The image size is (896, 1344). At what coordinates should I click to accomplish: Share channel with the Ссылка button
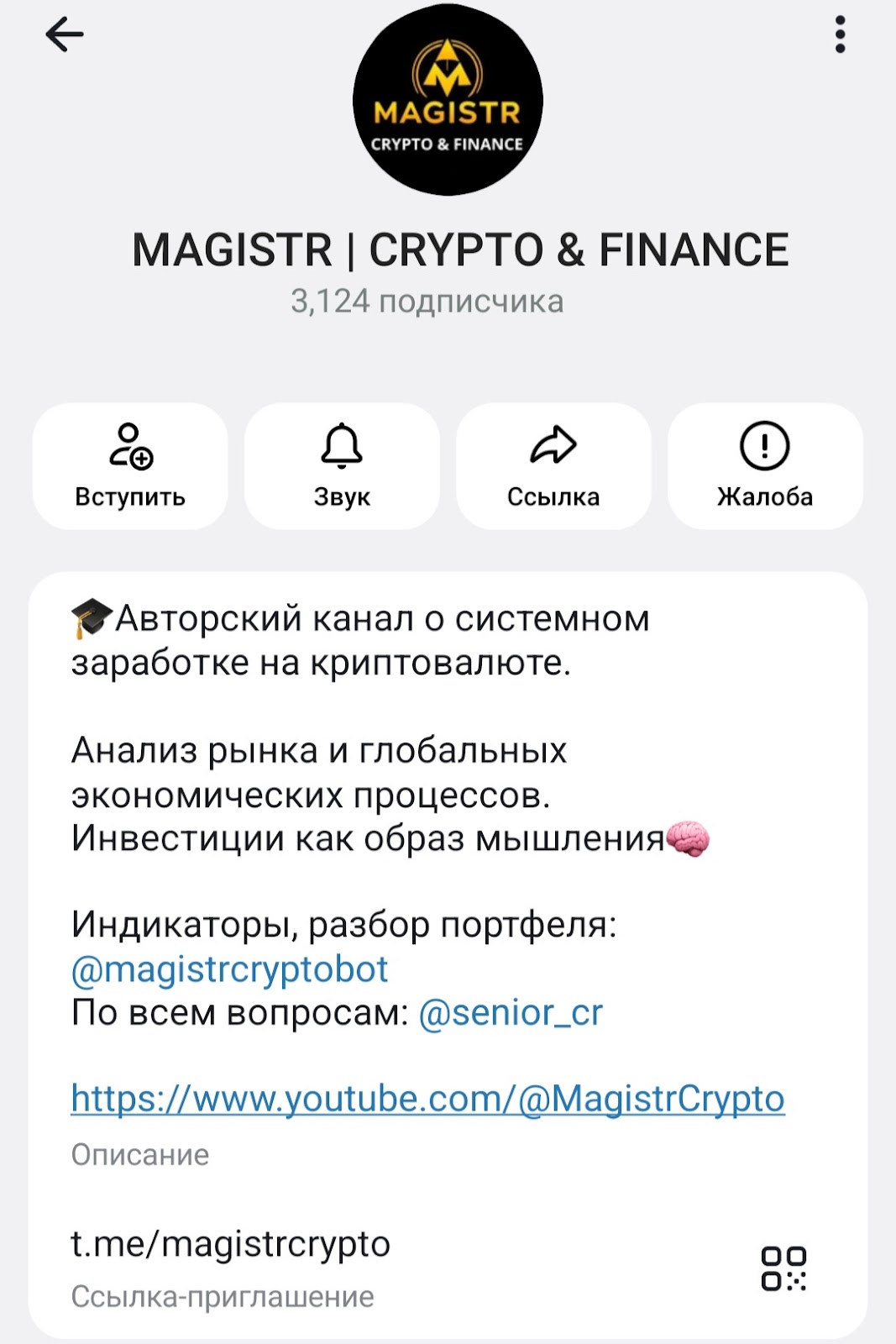tap(553, 466)
